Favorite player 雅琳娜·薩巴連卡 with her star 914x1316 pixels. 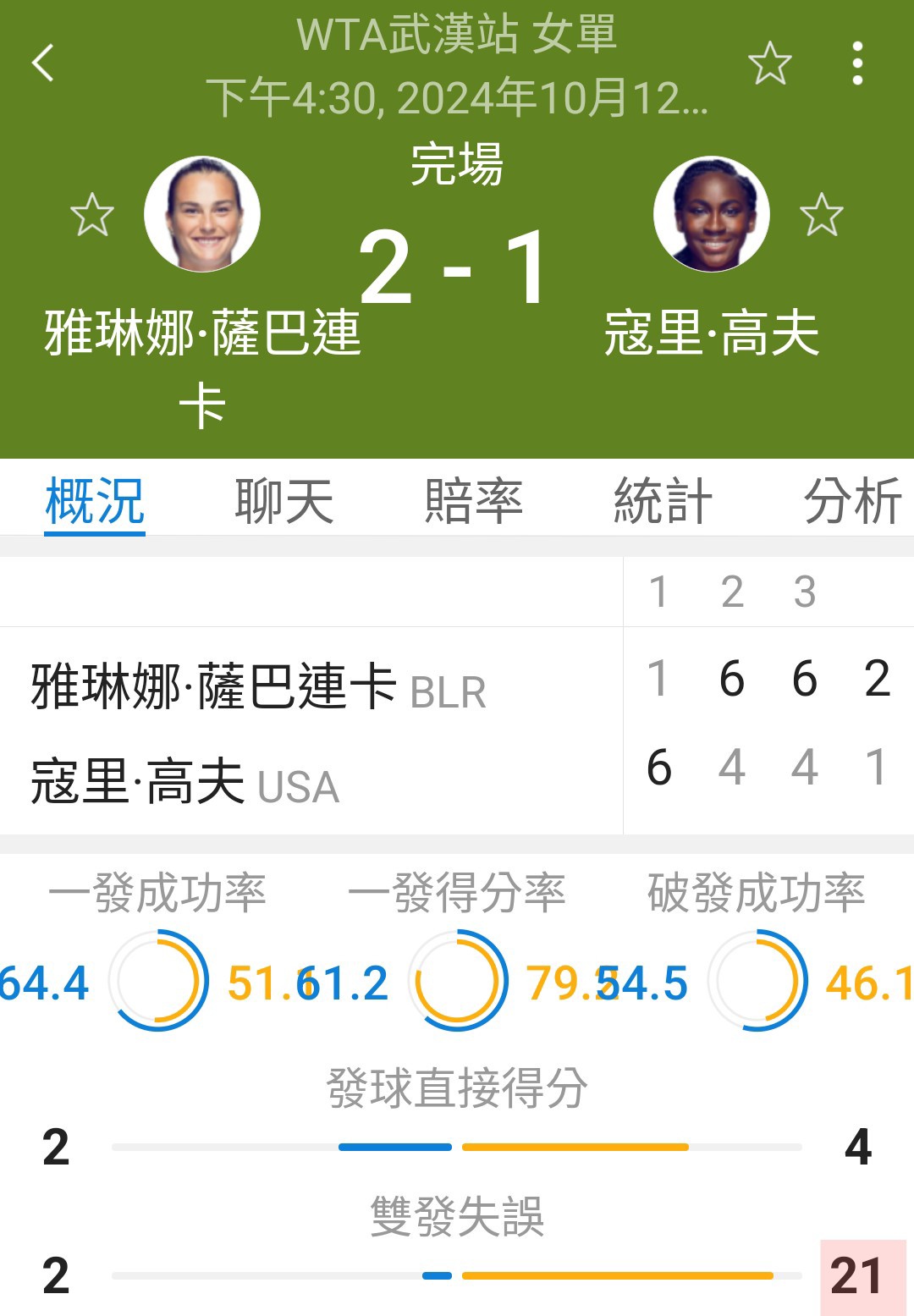(x=91, y=214)
